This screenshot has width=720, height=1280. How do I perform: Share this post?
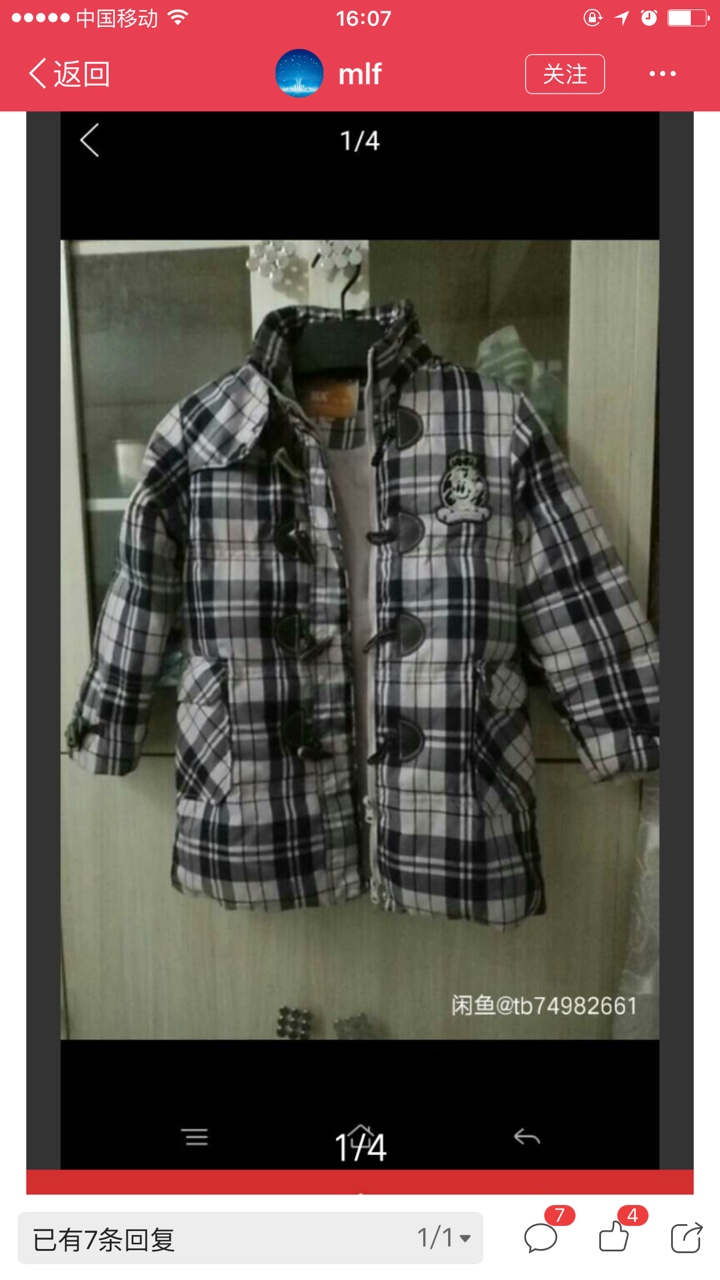(686, 1238)
